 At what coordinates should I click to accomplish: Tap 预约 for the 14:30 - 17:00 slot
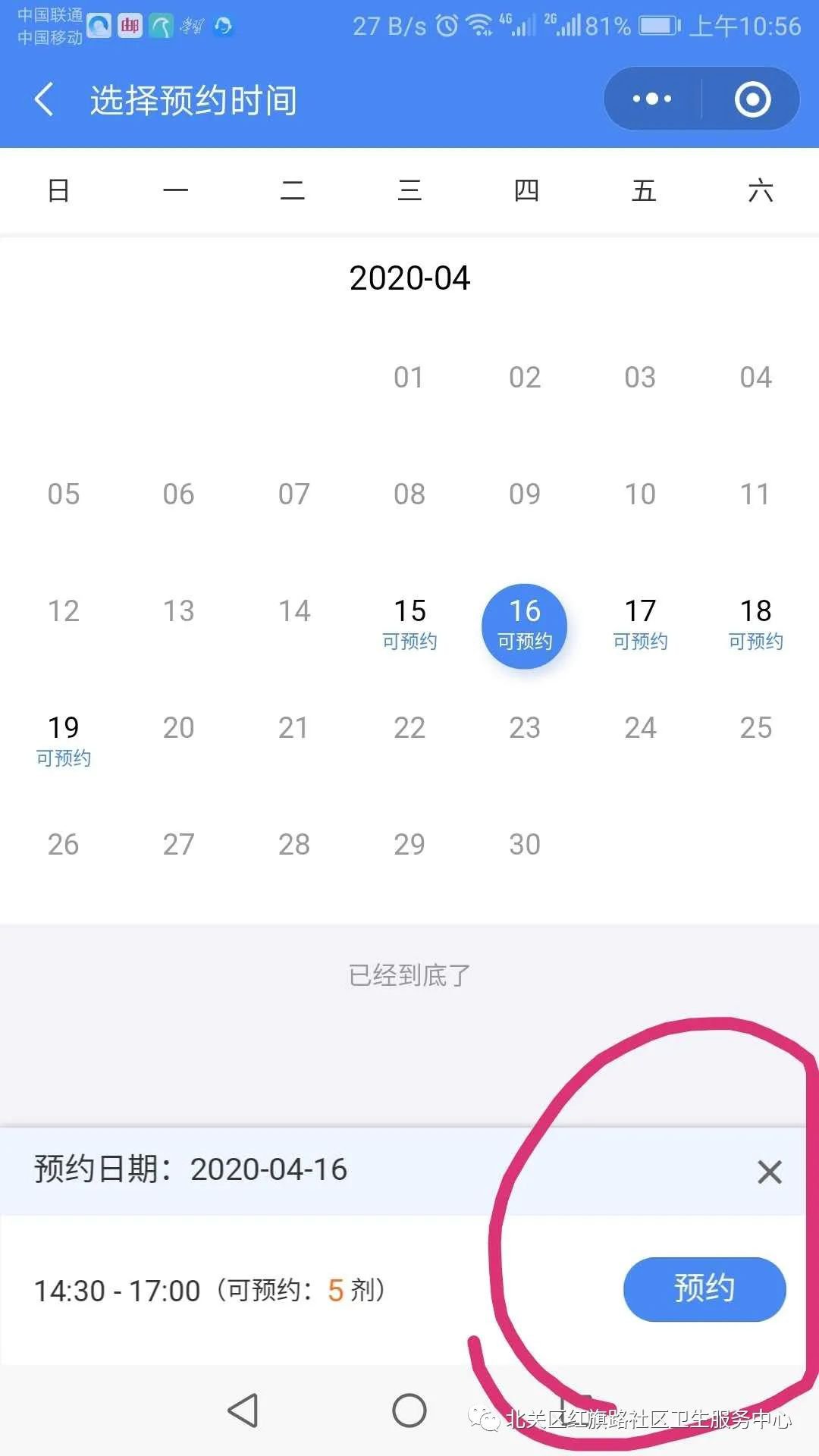704,1289
